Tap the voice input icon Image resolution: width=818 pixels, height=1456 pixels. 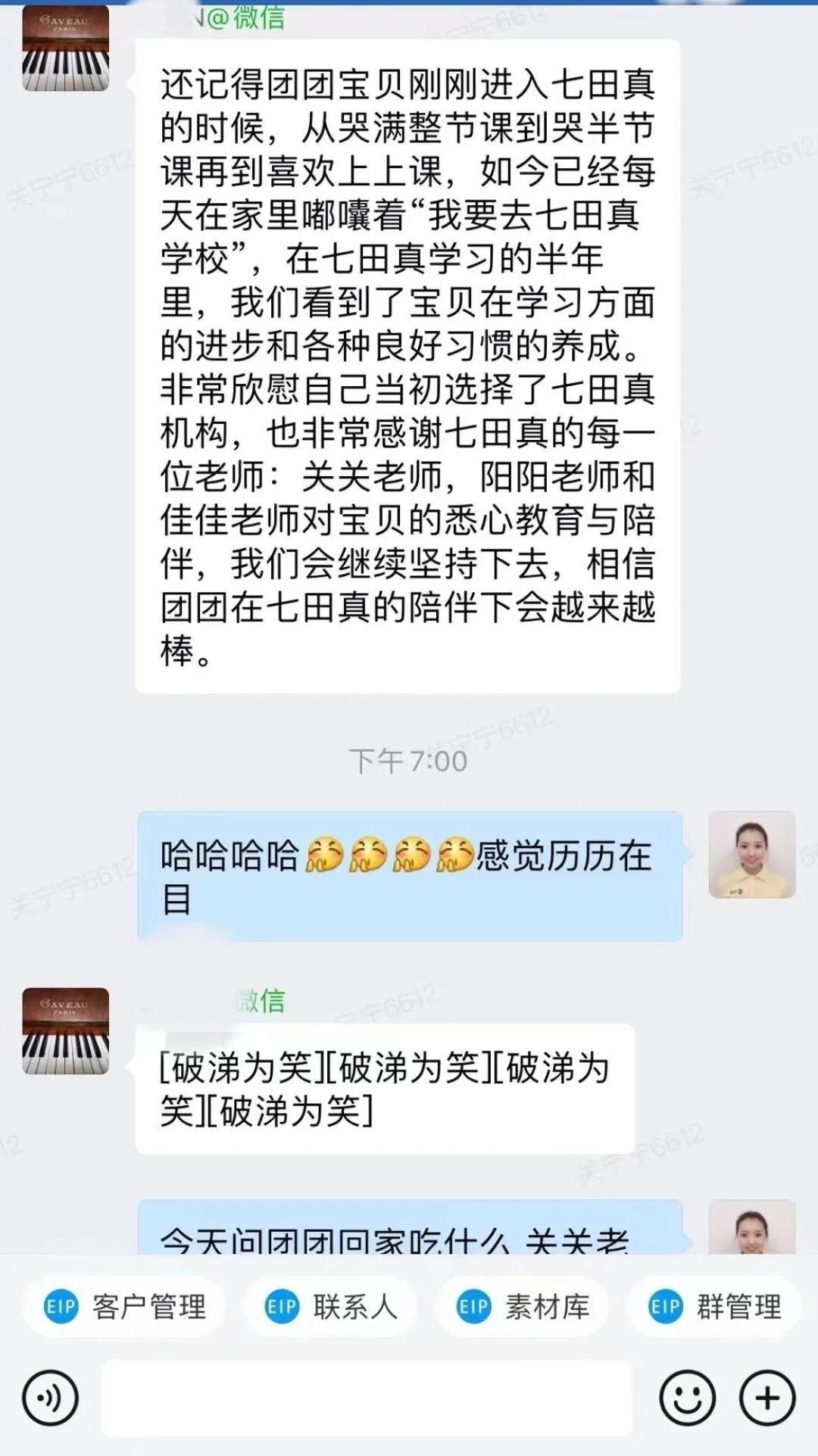tap(50, 1398)
